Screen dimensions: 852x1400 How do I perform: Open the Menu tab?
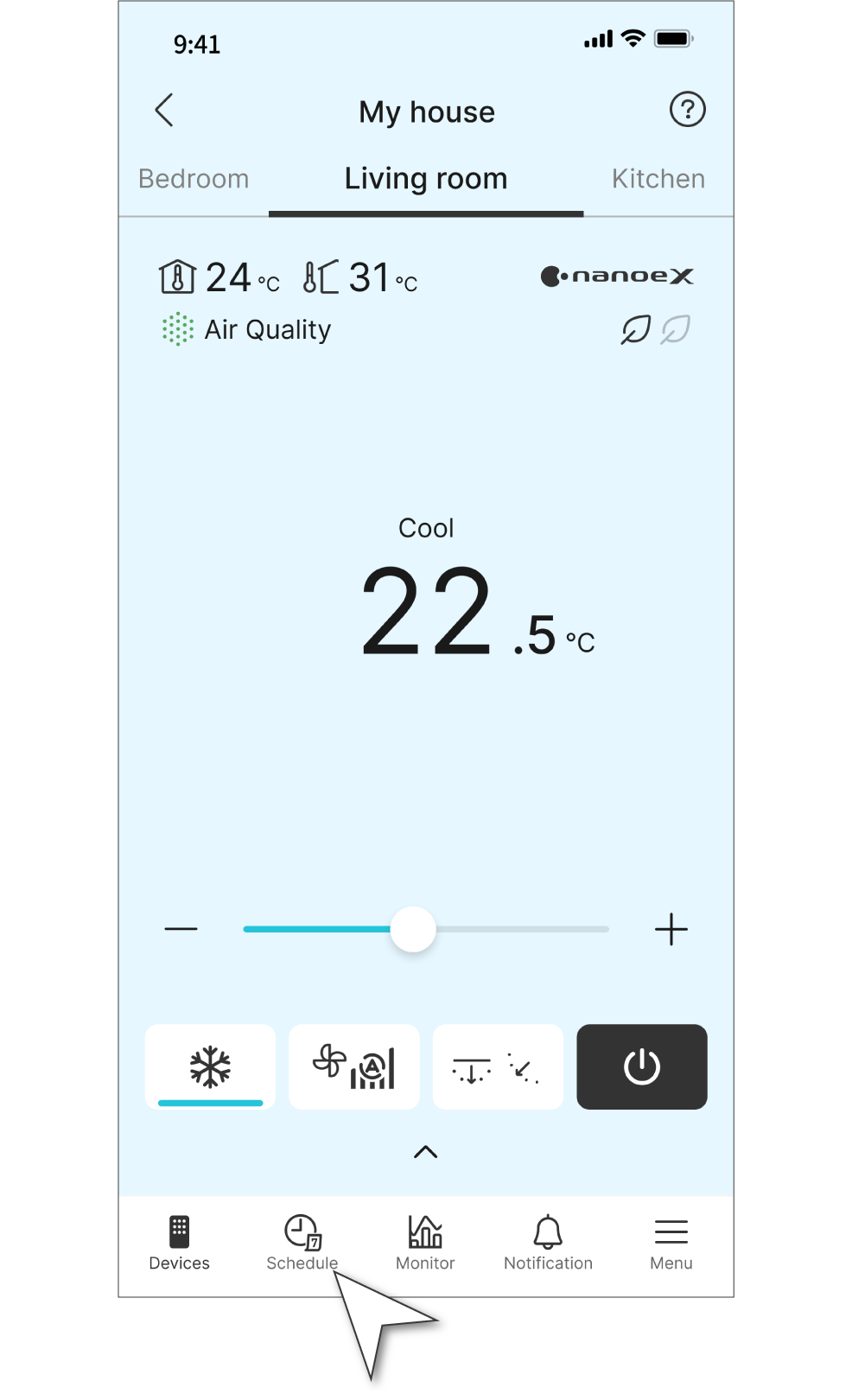[x=671, y=1243]
